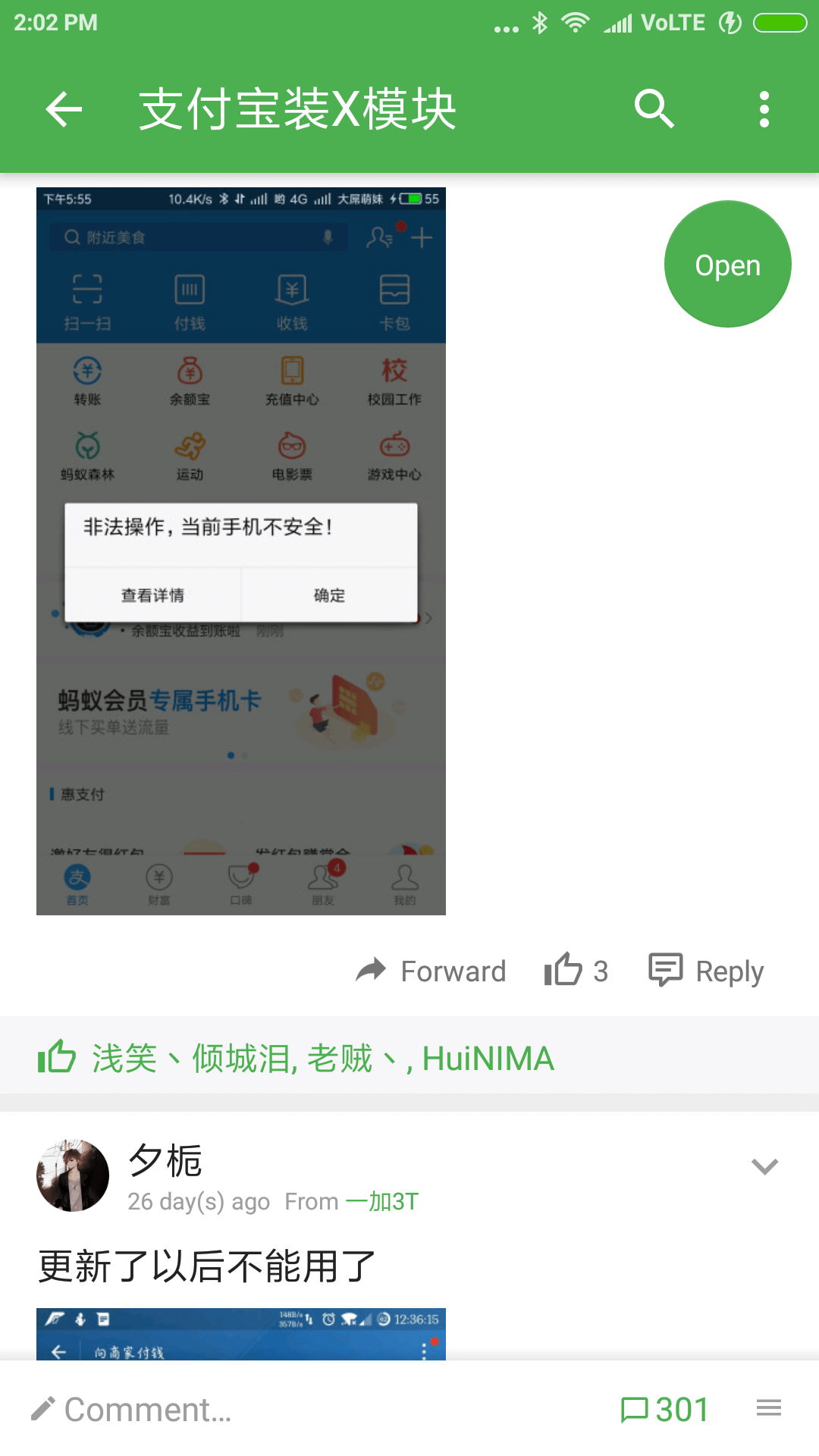819x1456 pixels.
Task: Open search in the app bar
Action: (x=654, y=109)
